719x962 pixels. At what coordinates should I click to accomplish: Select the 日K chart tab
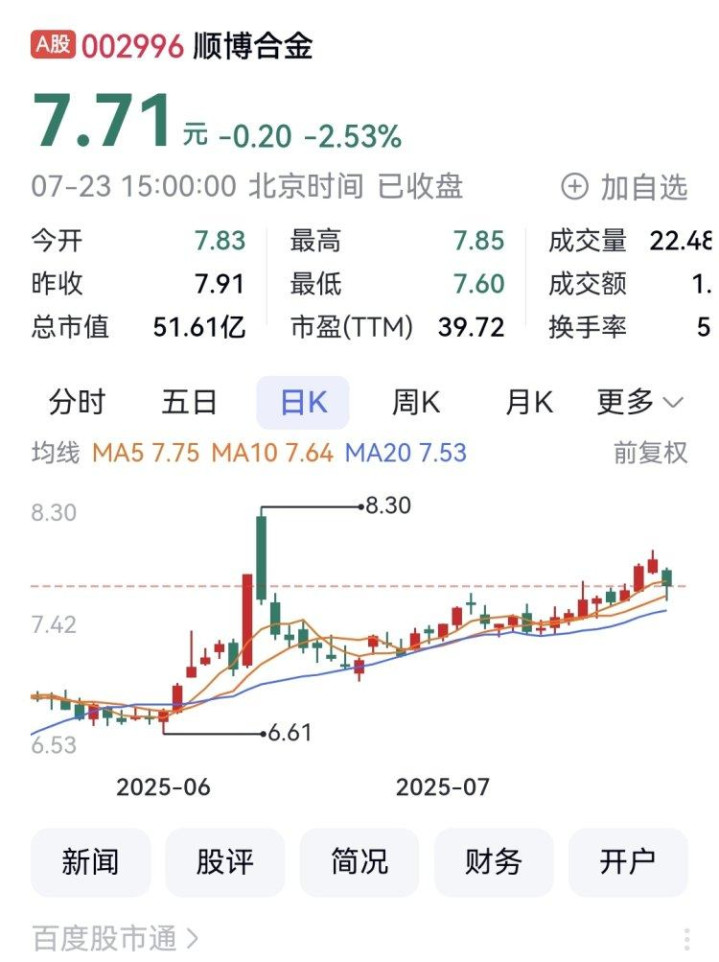coord(303,402)
